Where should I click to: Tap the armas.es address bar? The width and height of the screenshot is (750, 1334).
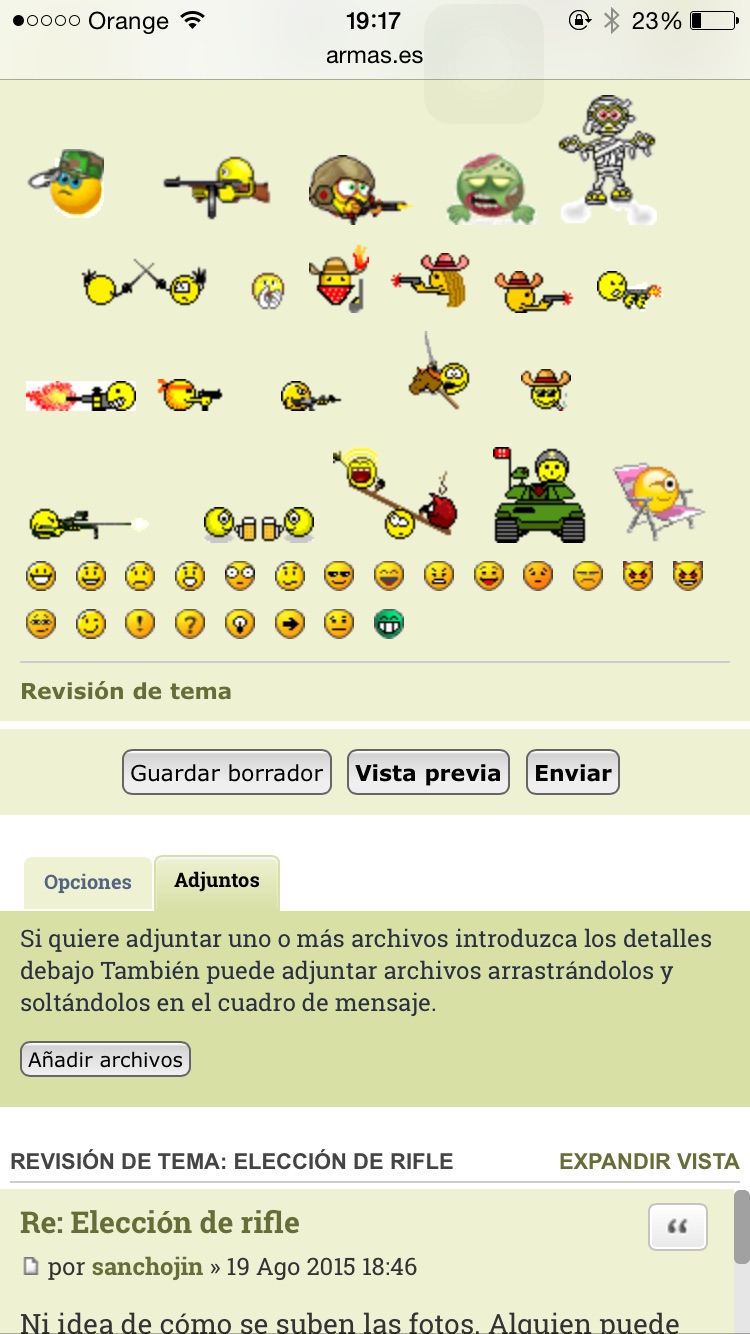(374, 56)
